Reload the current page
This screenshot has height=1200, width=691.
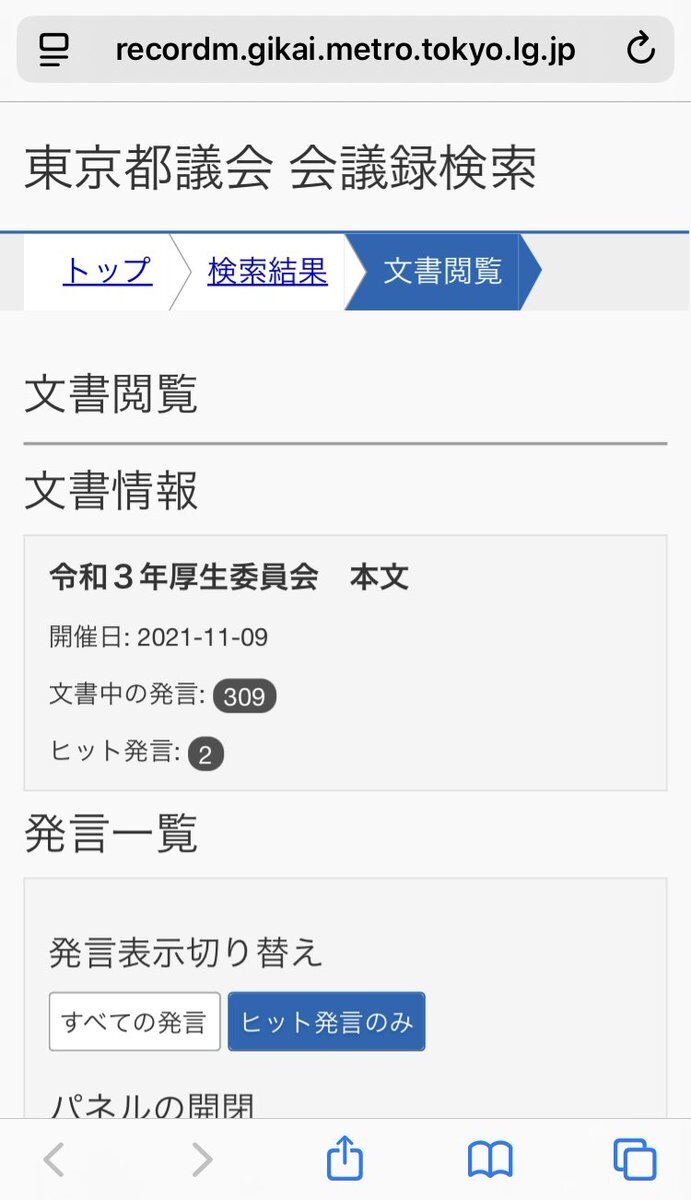(640, 49)
